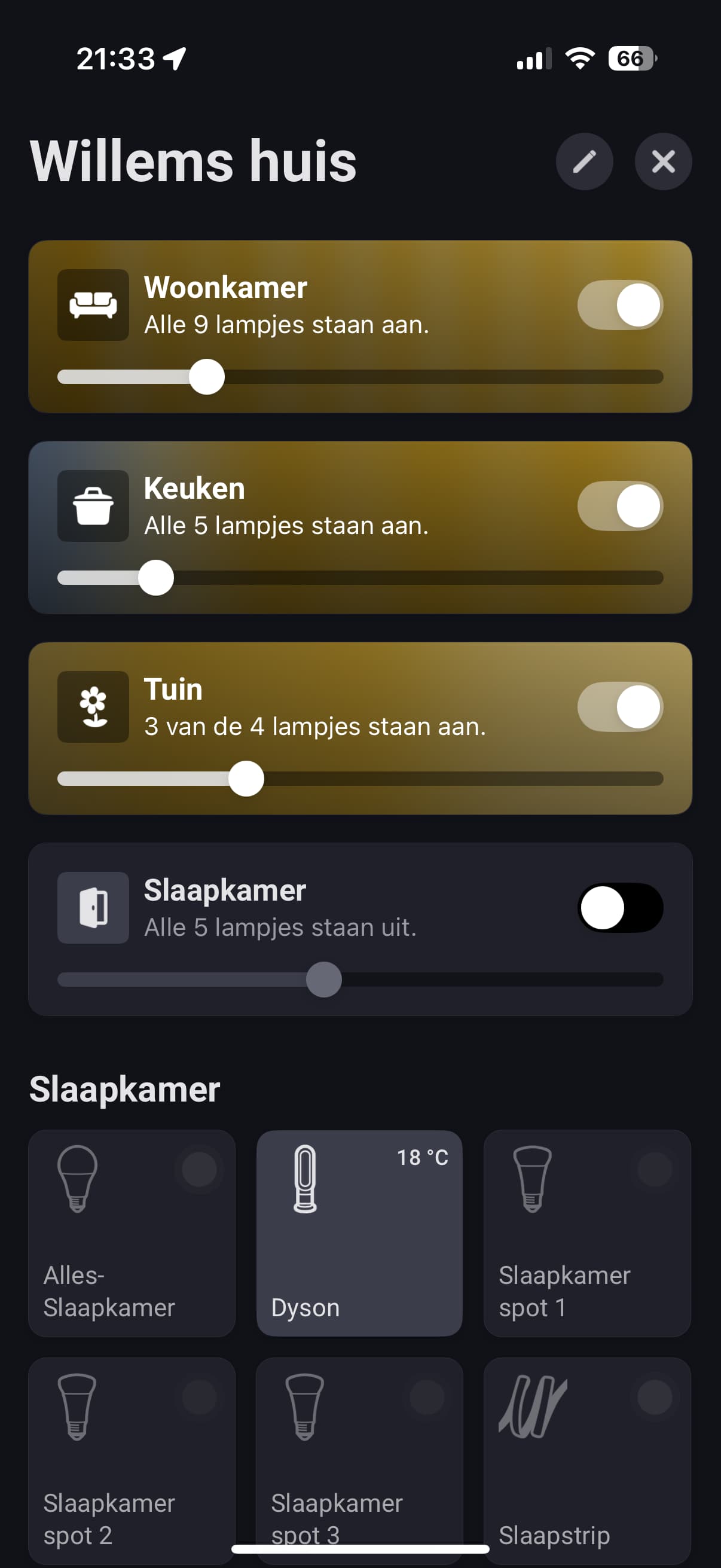Set Woonkamer brightness on its slider
721x1568 pixels.
[207, 377]
